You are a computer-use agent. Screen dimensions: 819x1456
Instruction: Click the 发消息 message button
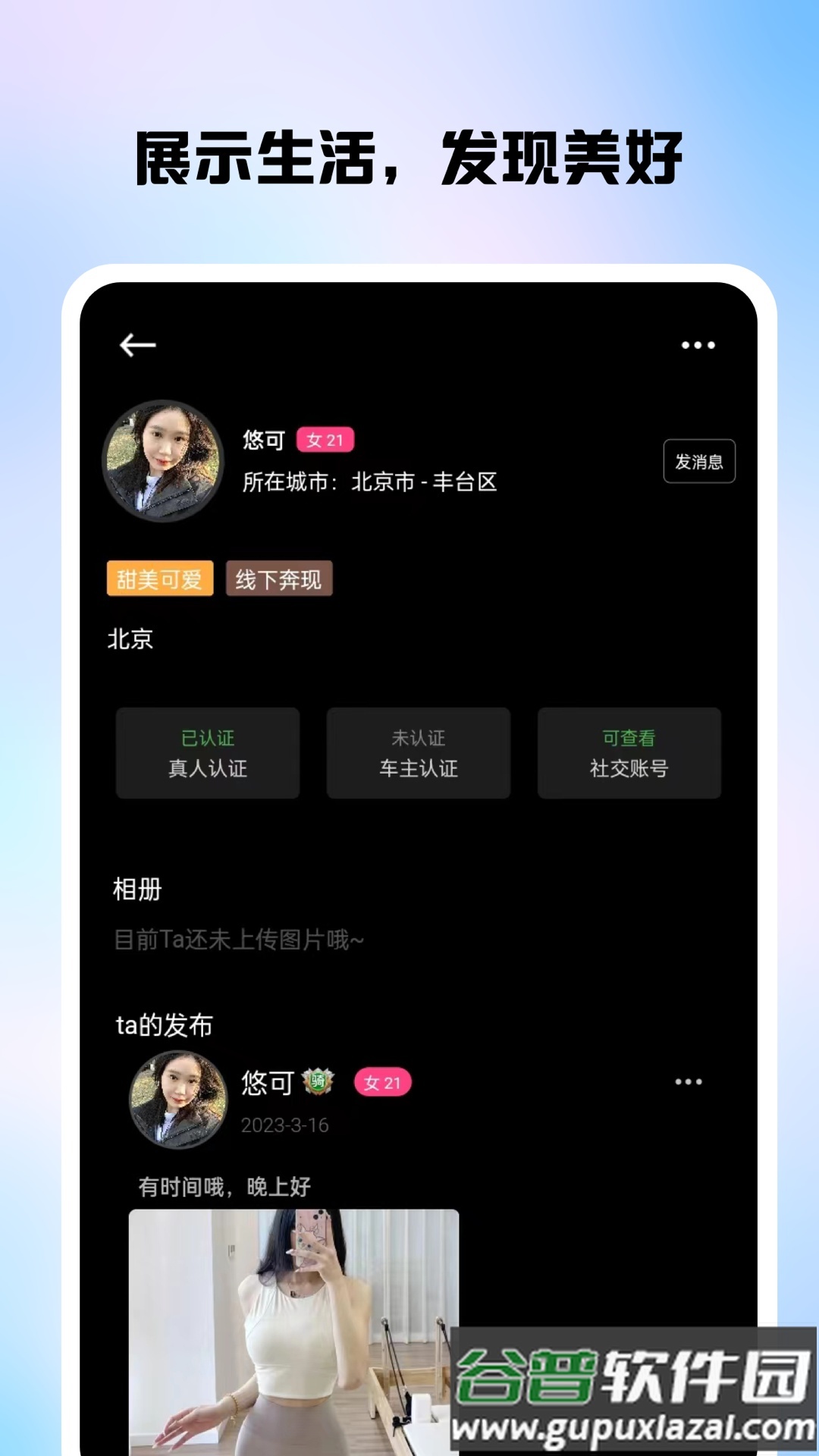coord(698,460)
